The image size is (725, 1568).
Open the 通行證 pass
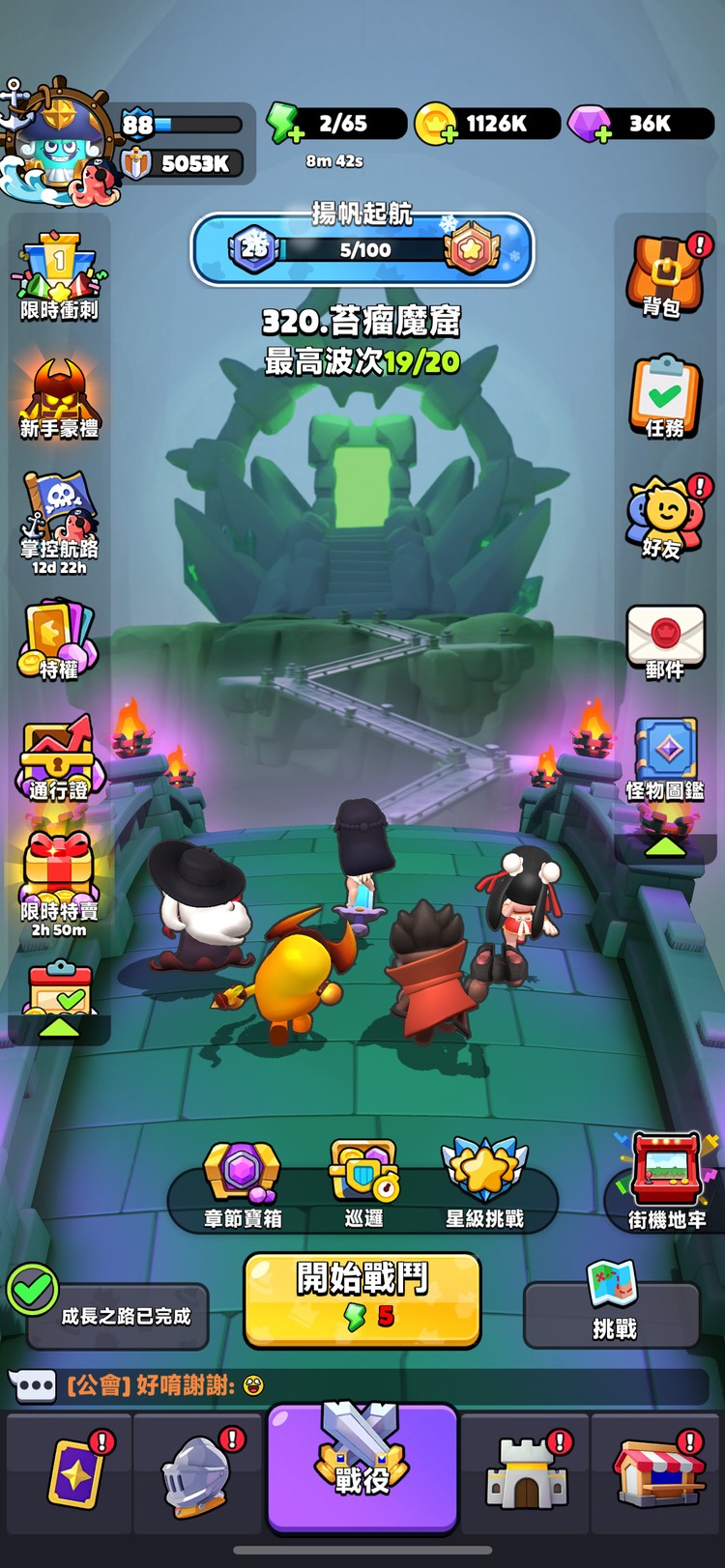(x=59, y=760)
